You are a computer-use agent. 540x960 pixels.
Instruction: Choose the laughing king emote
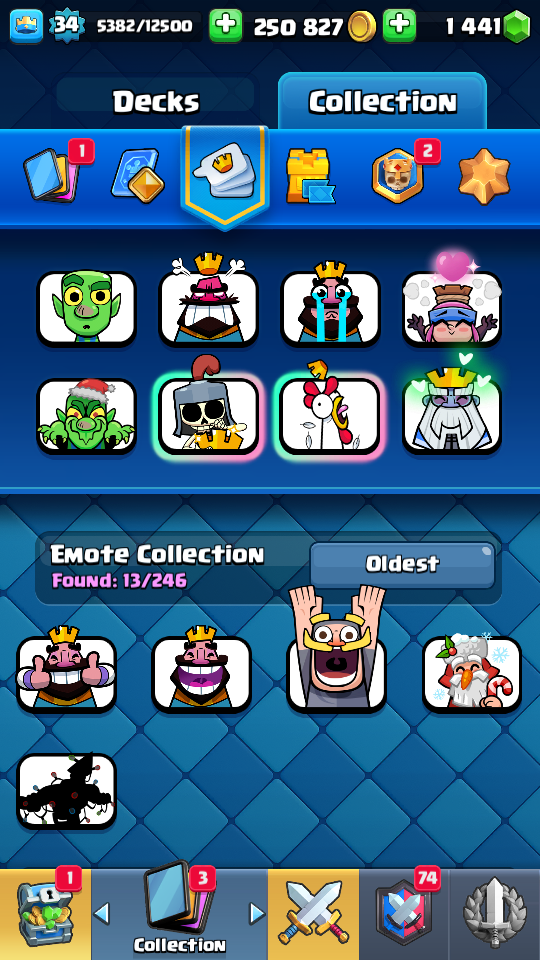(x=201, y=673)
